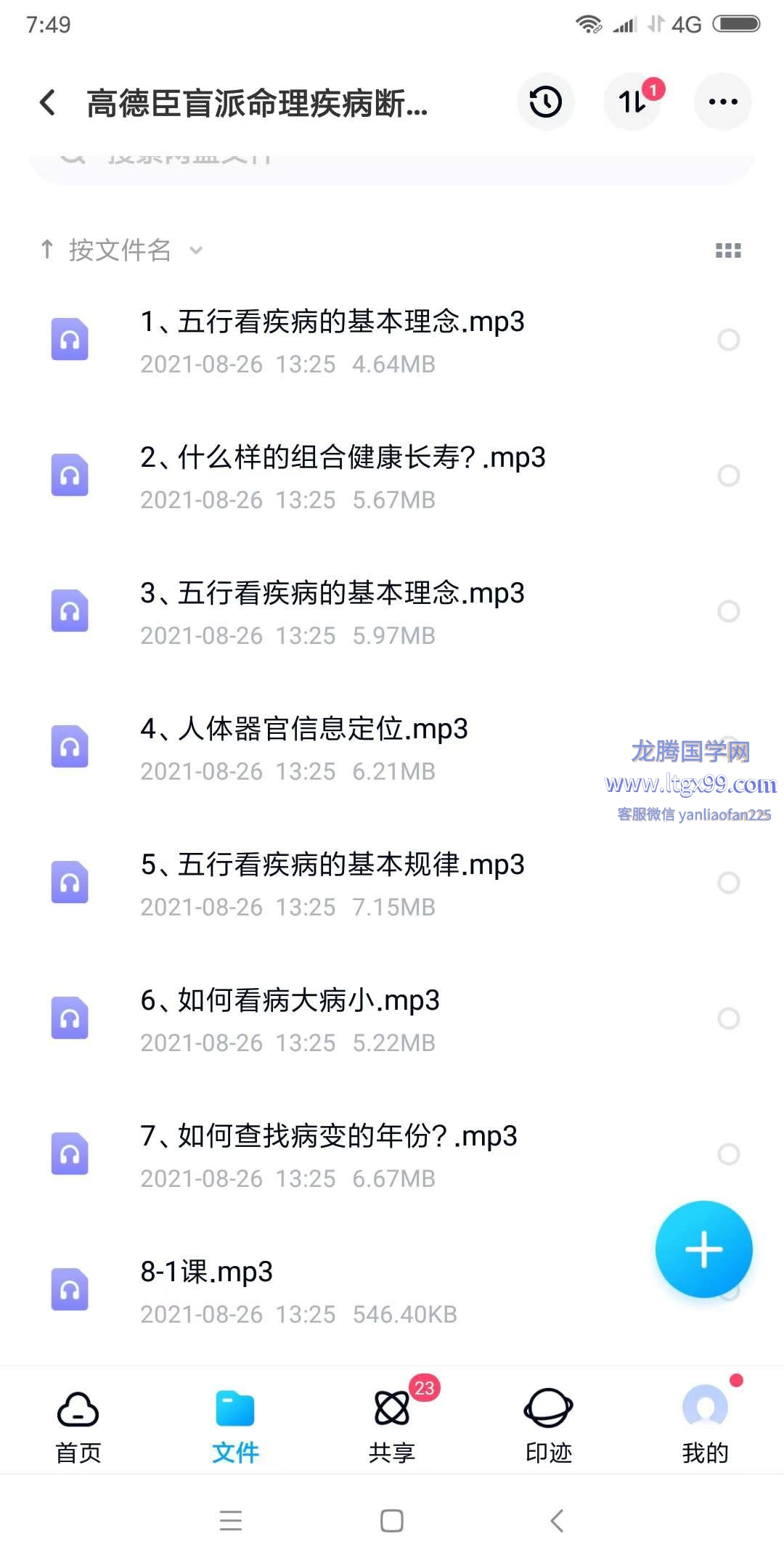Select the checkbox for 5、五行看疾病的基本规律

pyautogui.click(x=728, y=883)
